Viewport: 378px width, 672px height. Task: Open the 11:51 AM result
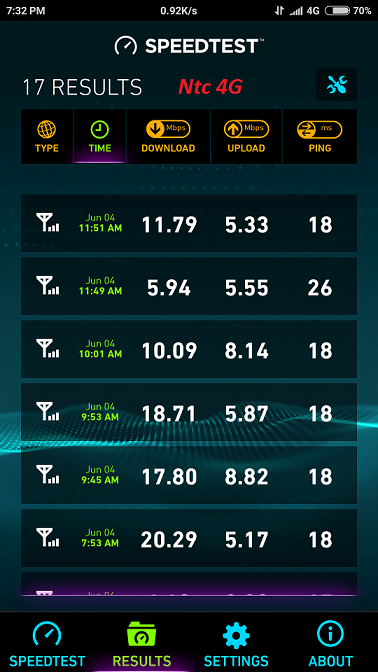click(189, 223)
